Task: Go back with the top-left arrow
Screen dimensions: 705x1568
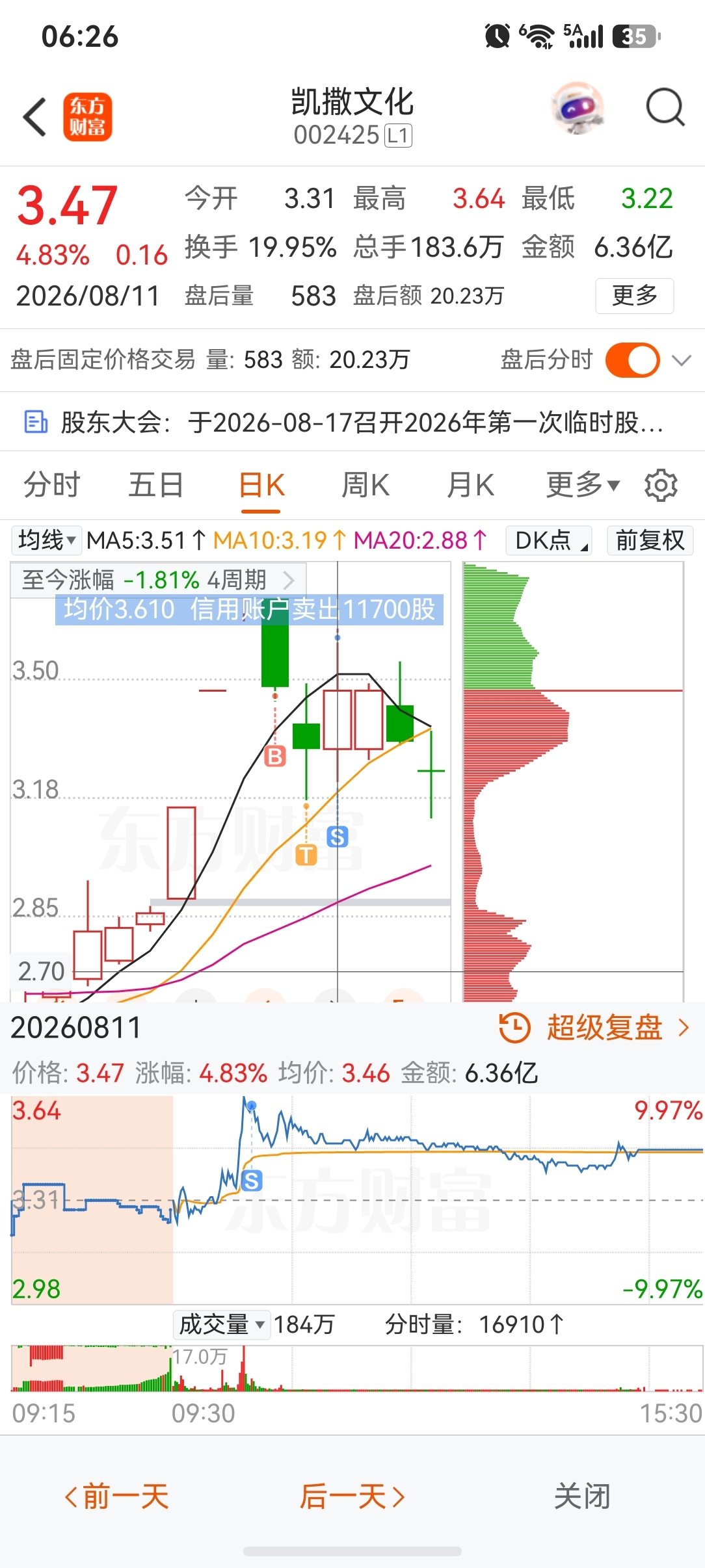Action: click(35, 117)
